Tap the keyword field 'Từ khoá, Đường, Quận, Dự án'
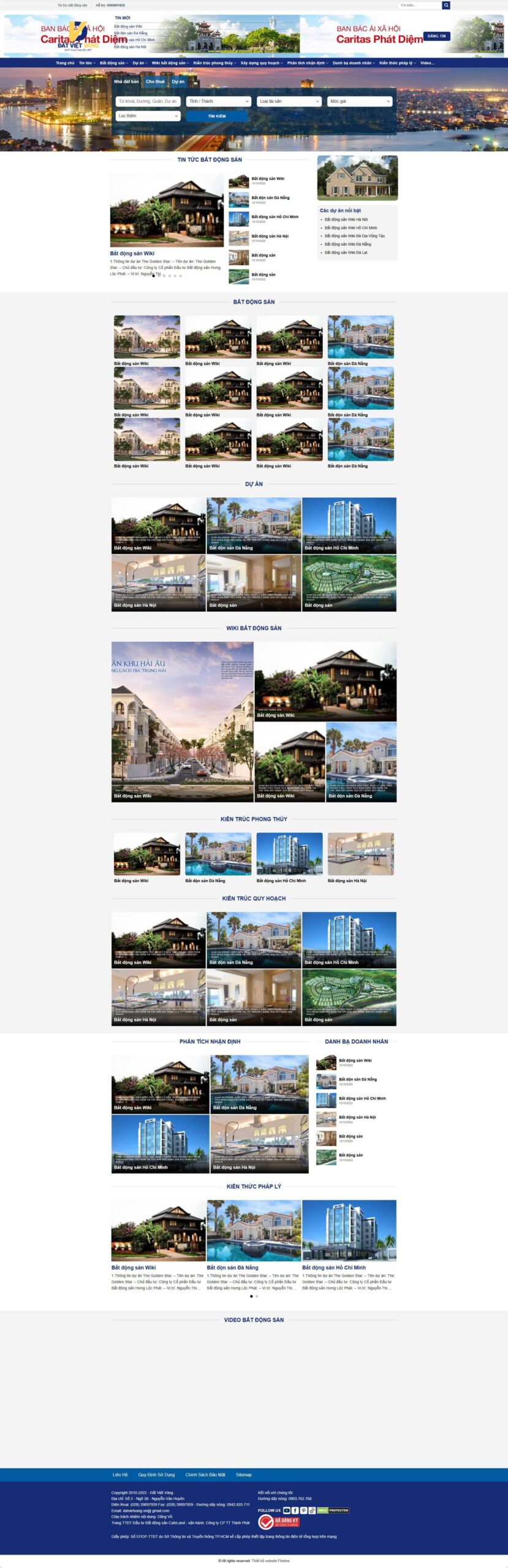The width and height of the screenshot is (508, 1568). (148, 102)
